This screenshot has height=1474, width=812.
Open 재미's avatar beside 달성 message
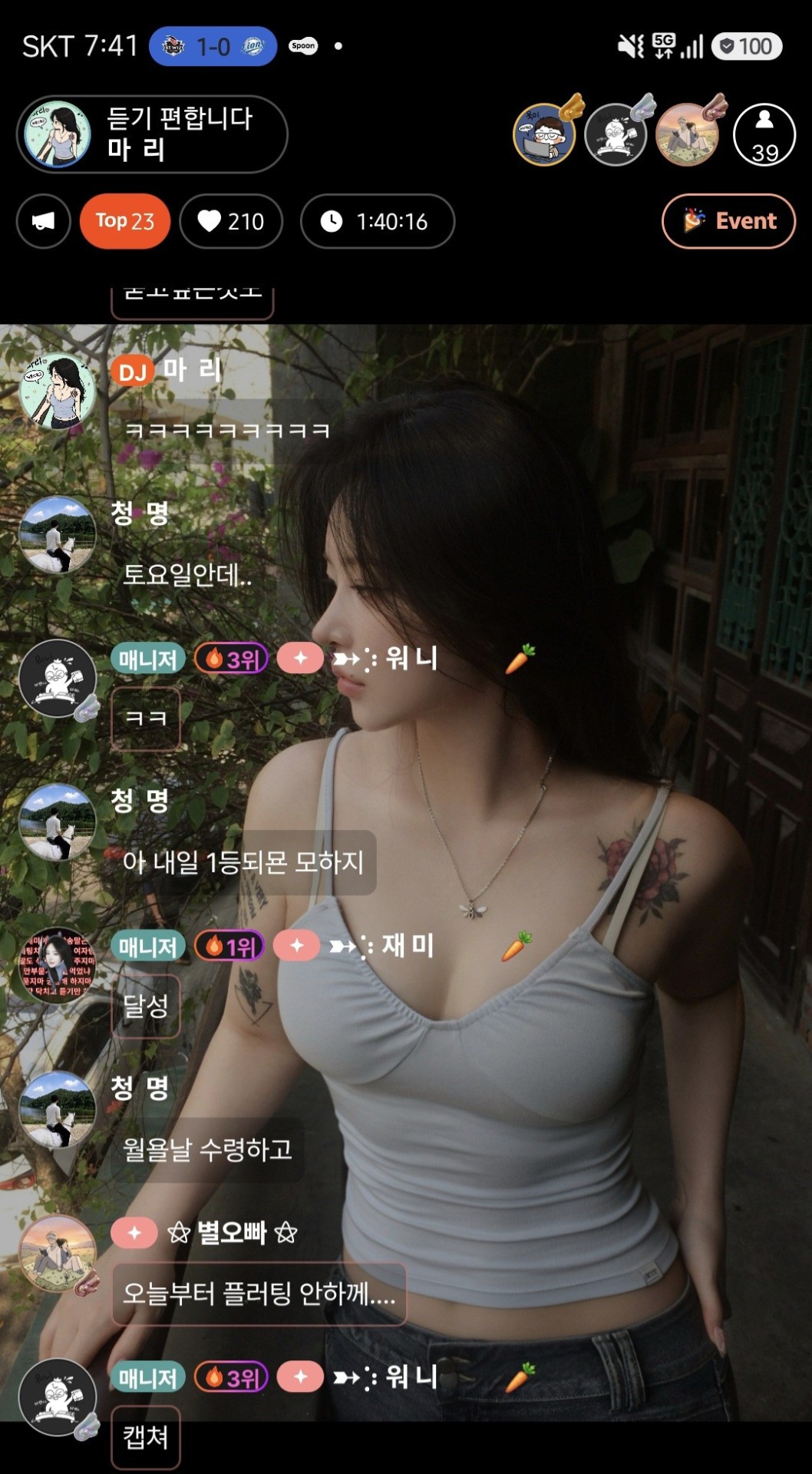[x=58, y=966]
